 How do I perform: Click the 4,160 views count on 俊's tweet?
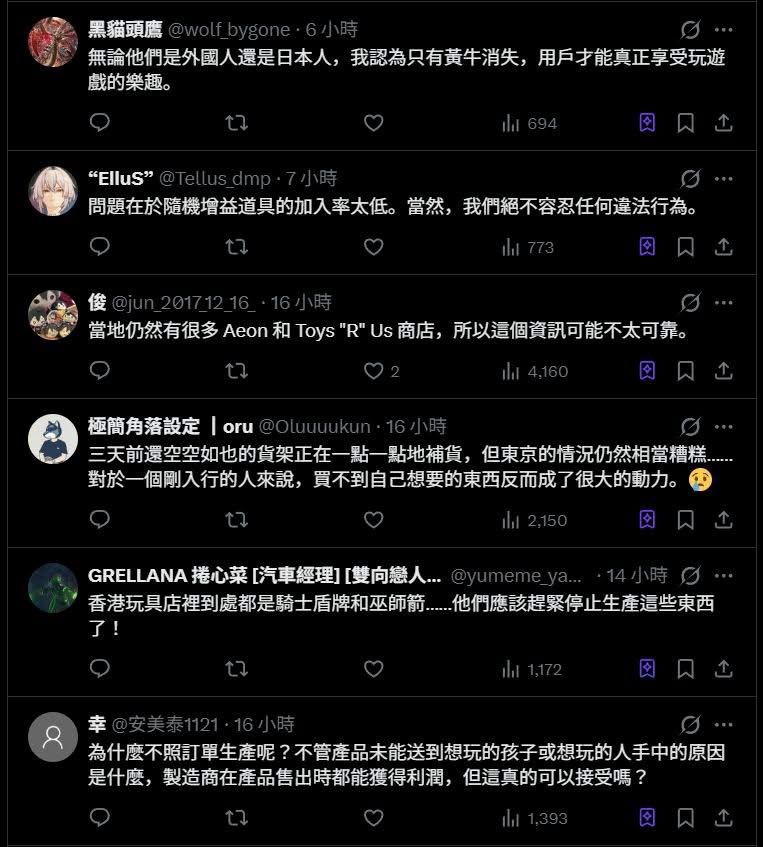(x=530, y=371)
